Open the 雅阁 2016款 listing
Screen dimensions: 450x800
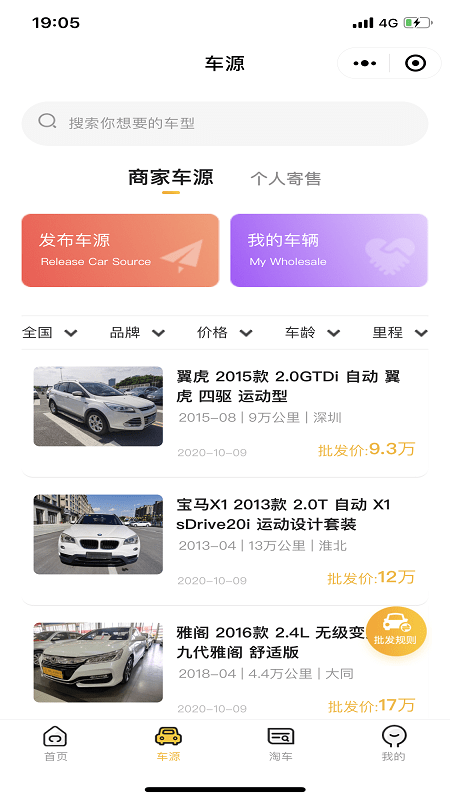pos(224,665)
